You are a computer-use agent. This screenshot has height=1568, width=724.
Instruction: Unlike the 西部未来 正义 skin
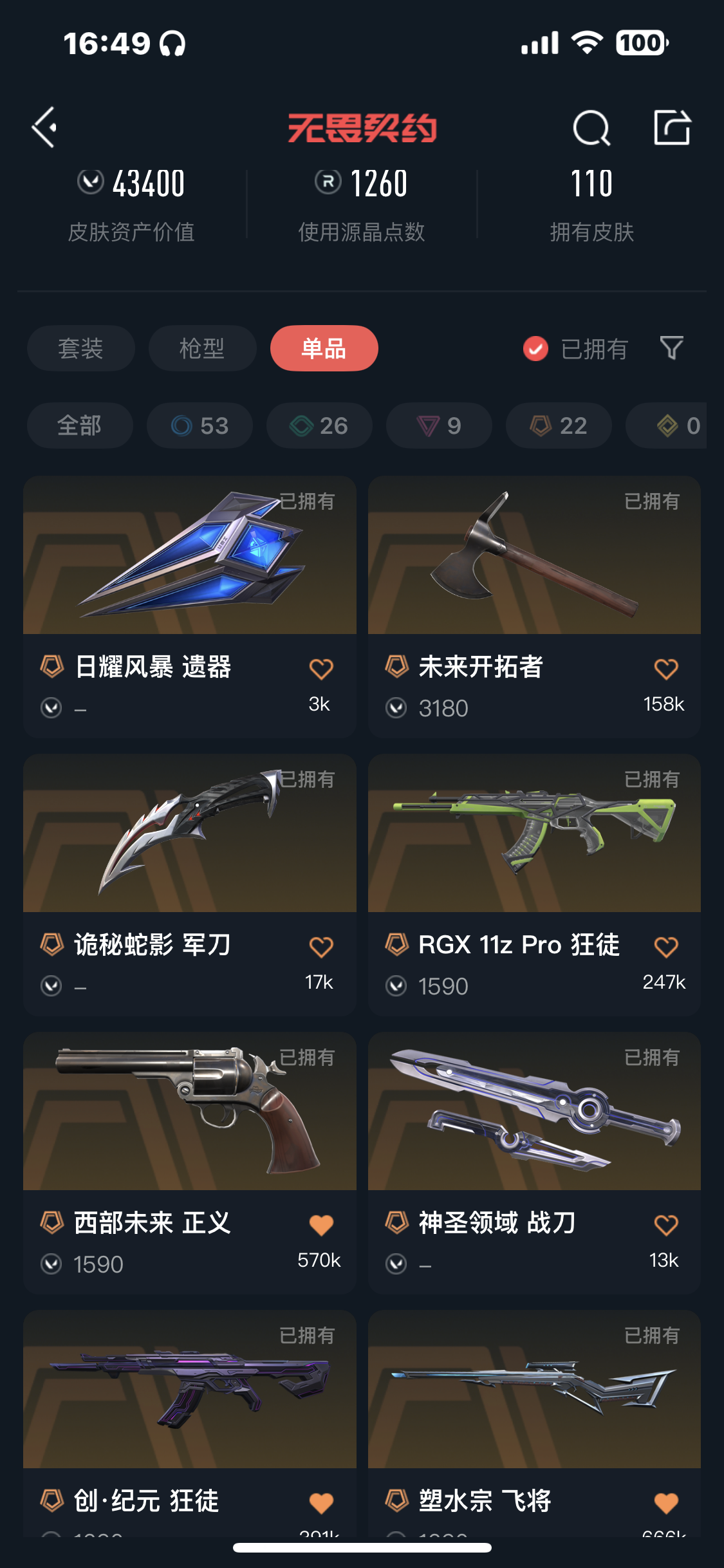click(x=320, y=1225)
